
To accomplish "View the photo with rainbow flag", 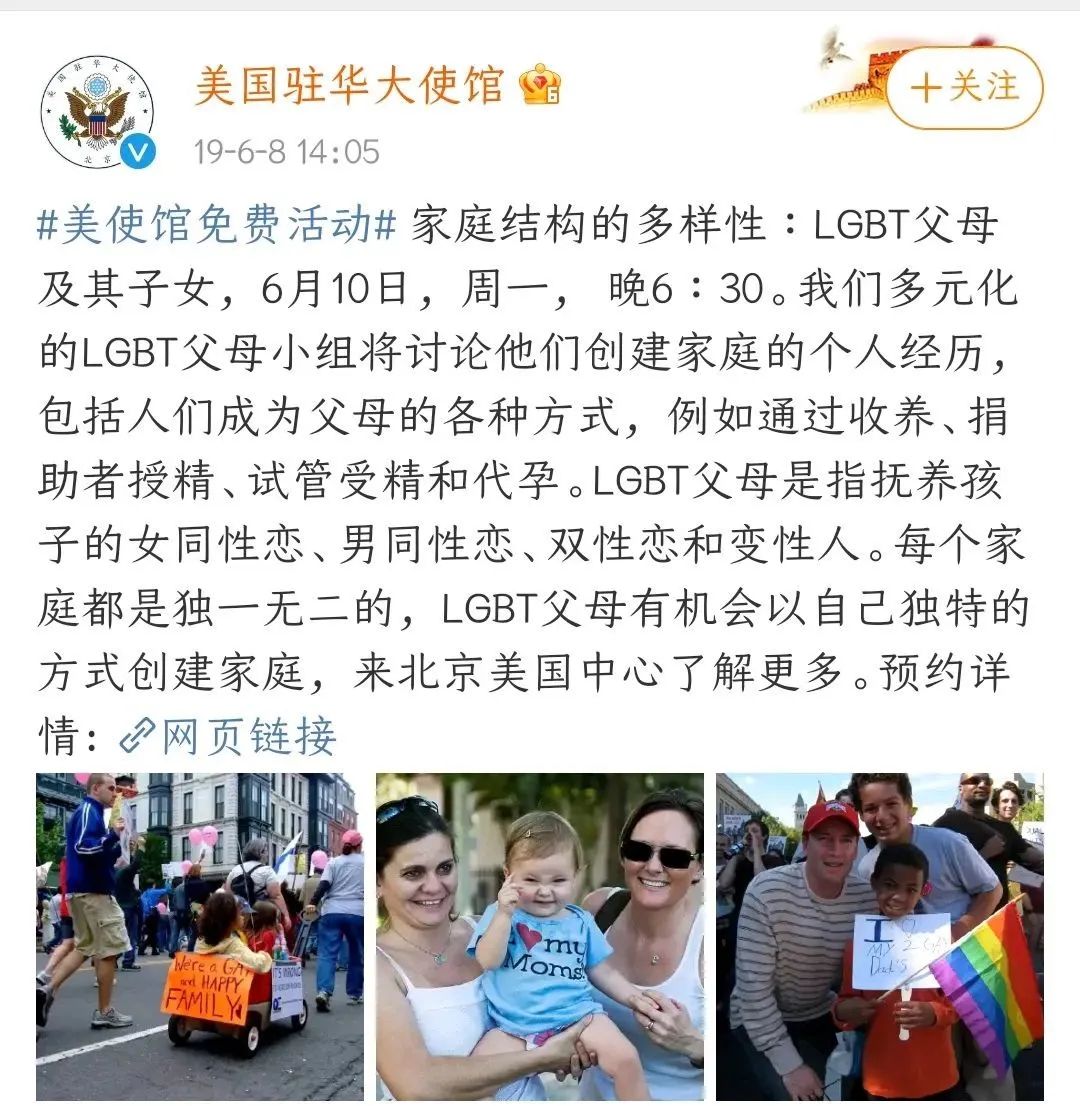I will click(x=879, y=936).
